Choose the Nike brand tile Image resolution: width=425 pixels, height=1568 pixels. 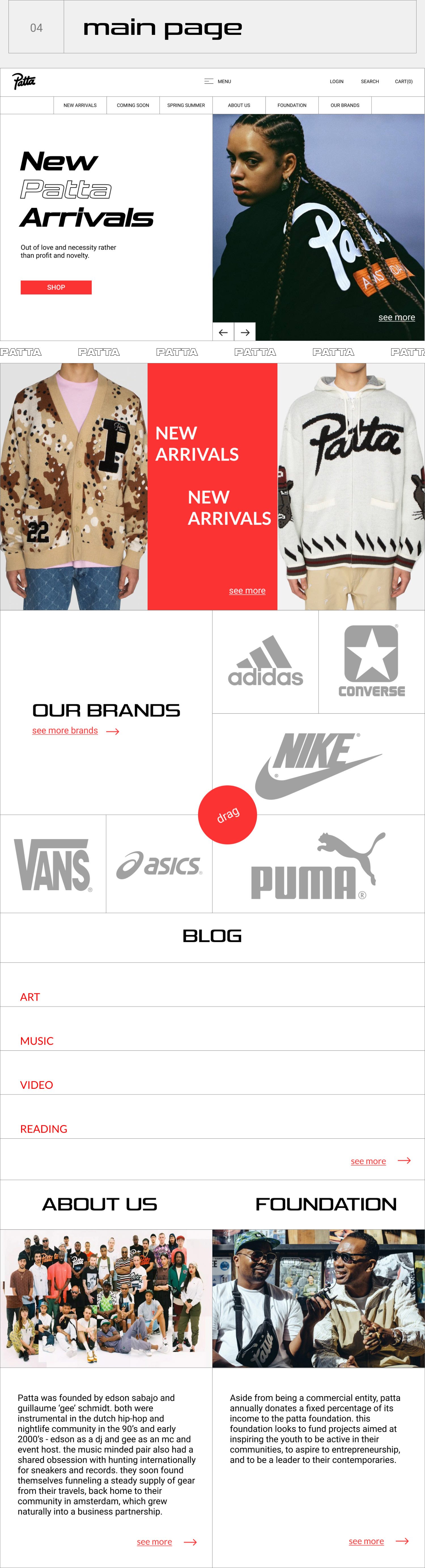click(x=318, y=765)
